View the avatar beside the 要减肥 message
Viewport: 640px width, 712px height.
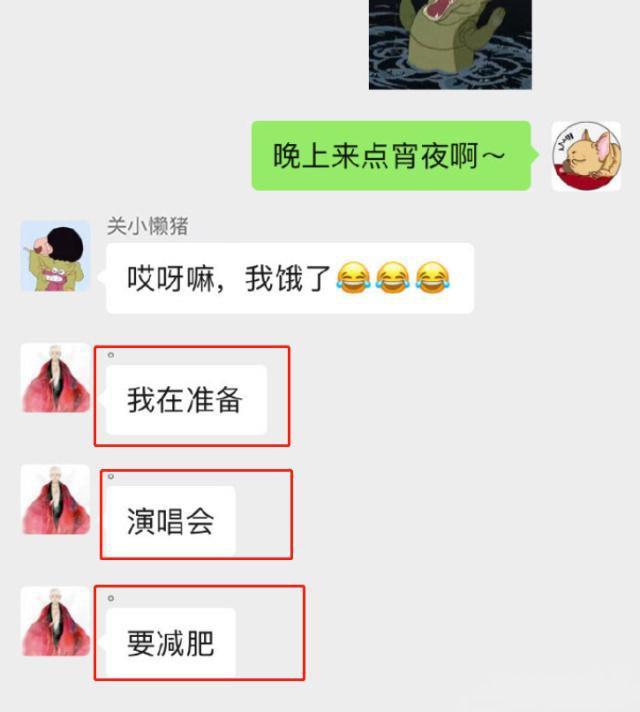coord(56,621)
